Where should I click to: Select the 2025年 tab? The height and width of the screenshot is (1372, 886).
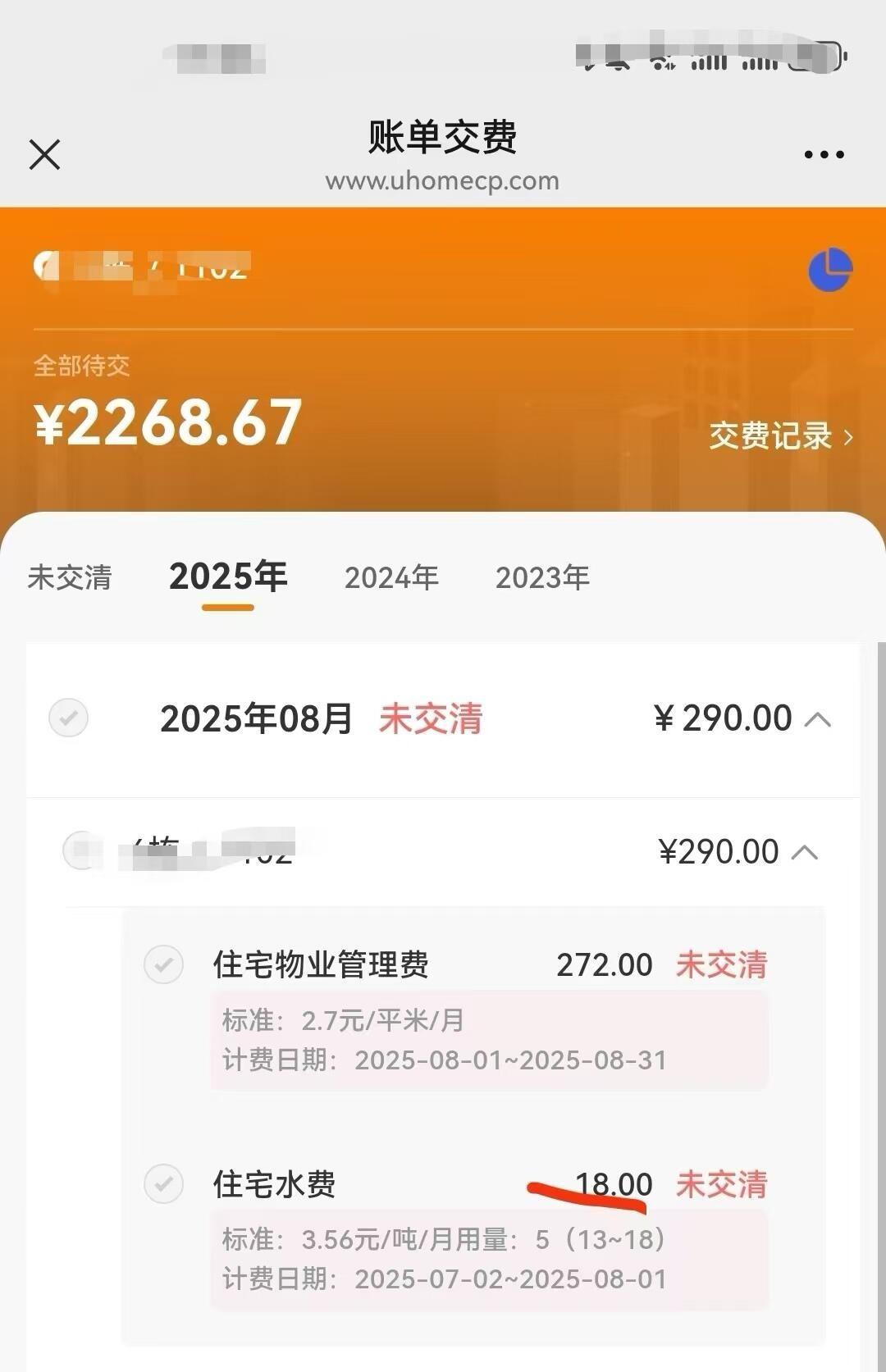click(228, 577)
